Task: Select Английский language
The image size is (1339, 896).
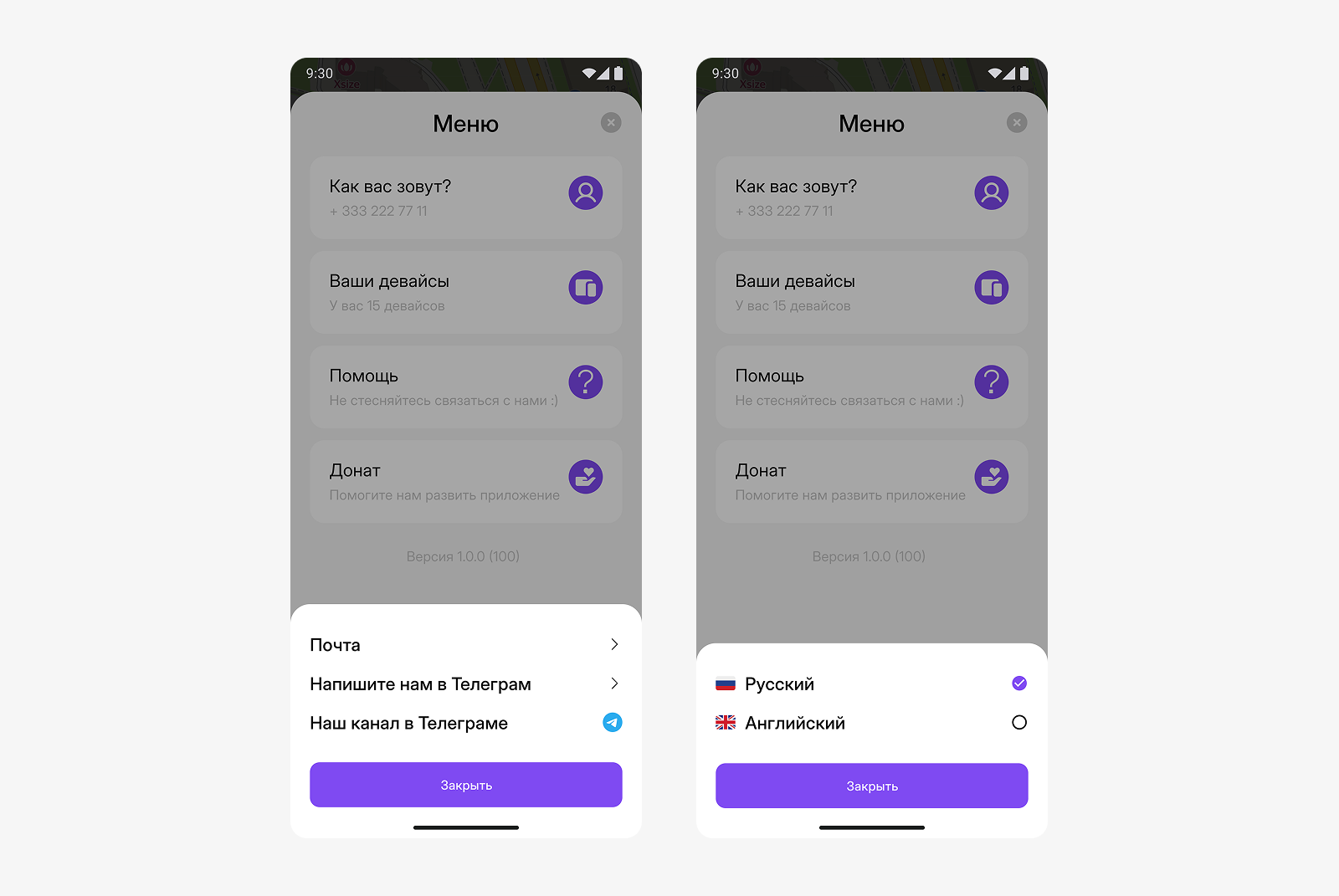Action: (x=871, y=723)
